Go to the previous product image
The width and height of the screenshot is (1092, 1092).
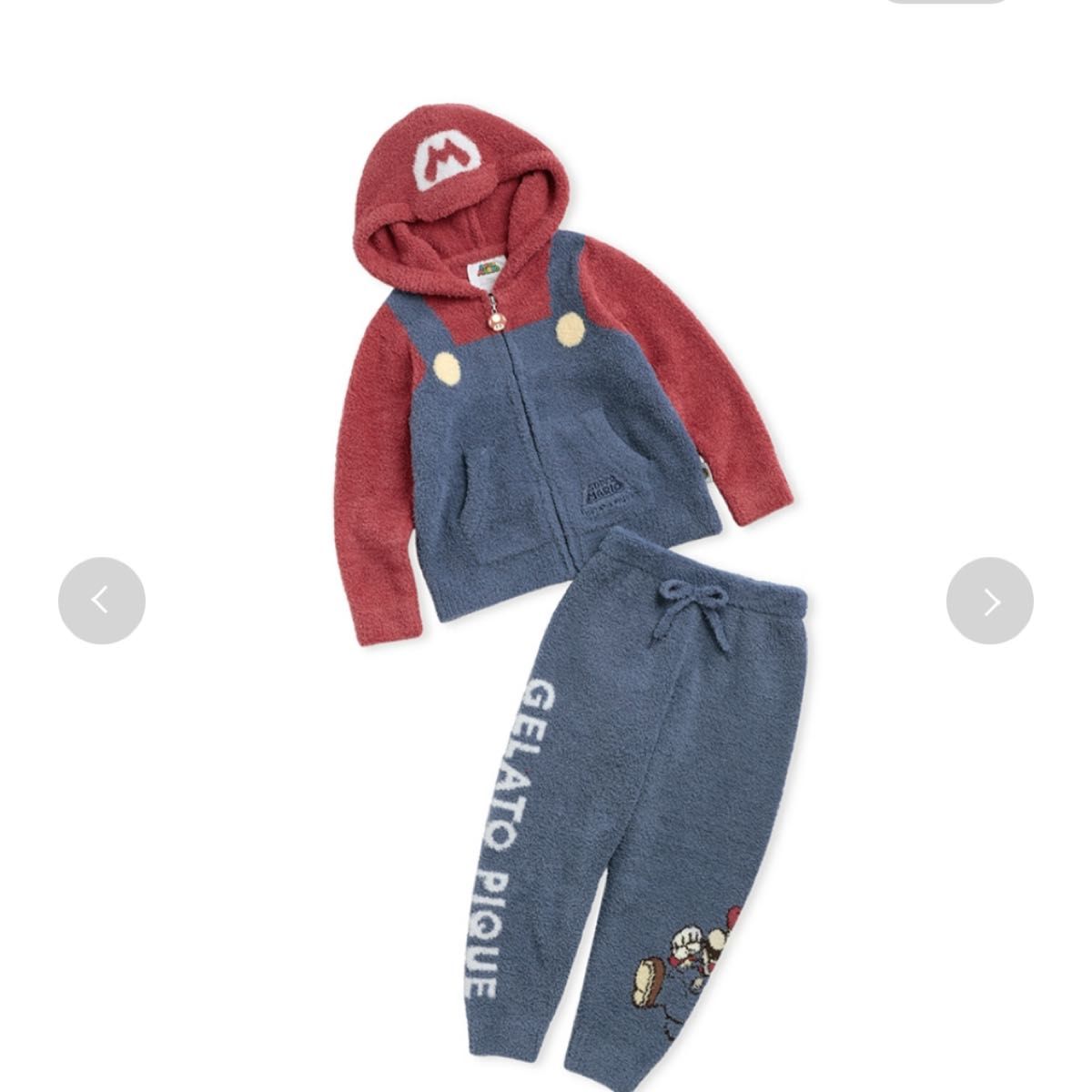click(x=102, y=601)
